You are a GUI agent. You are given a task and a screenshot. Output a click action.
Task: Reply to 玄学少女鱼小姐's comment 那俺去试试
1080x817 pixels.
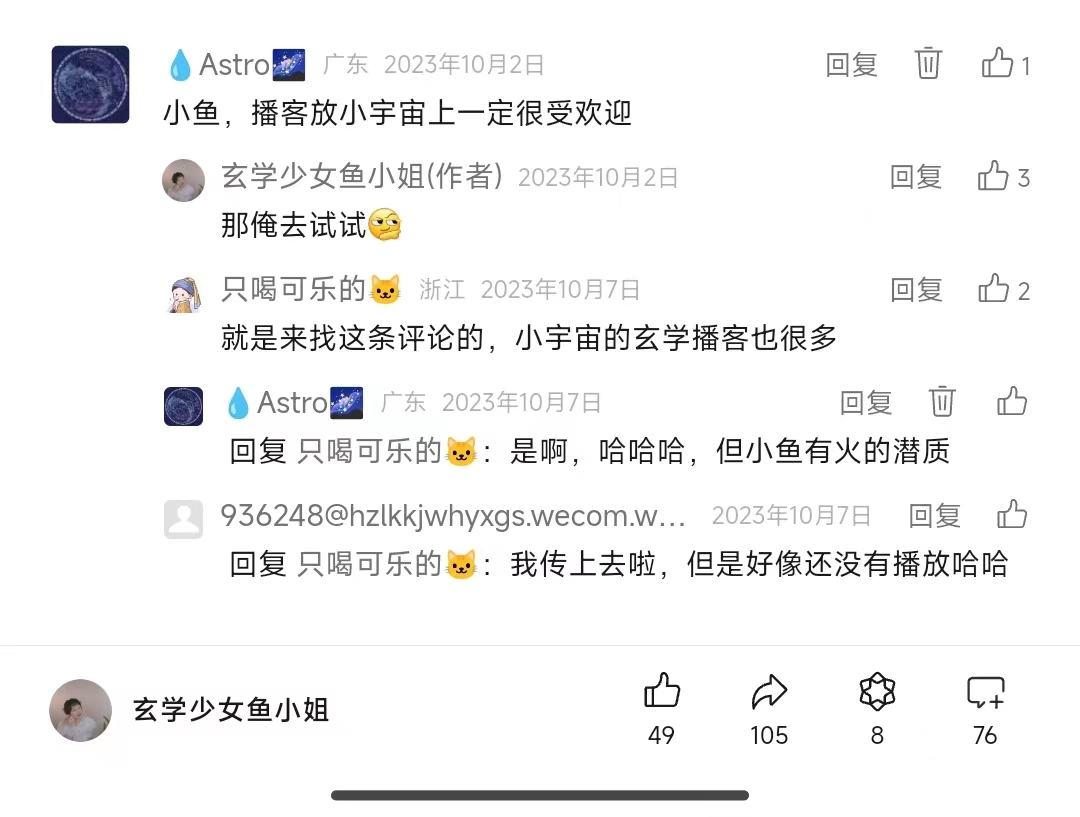pyautogui.click(x=915, y=177)
